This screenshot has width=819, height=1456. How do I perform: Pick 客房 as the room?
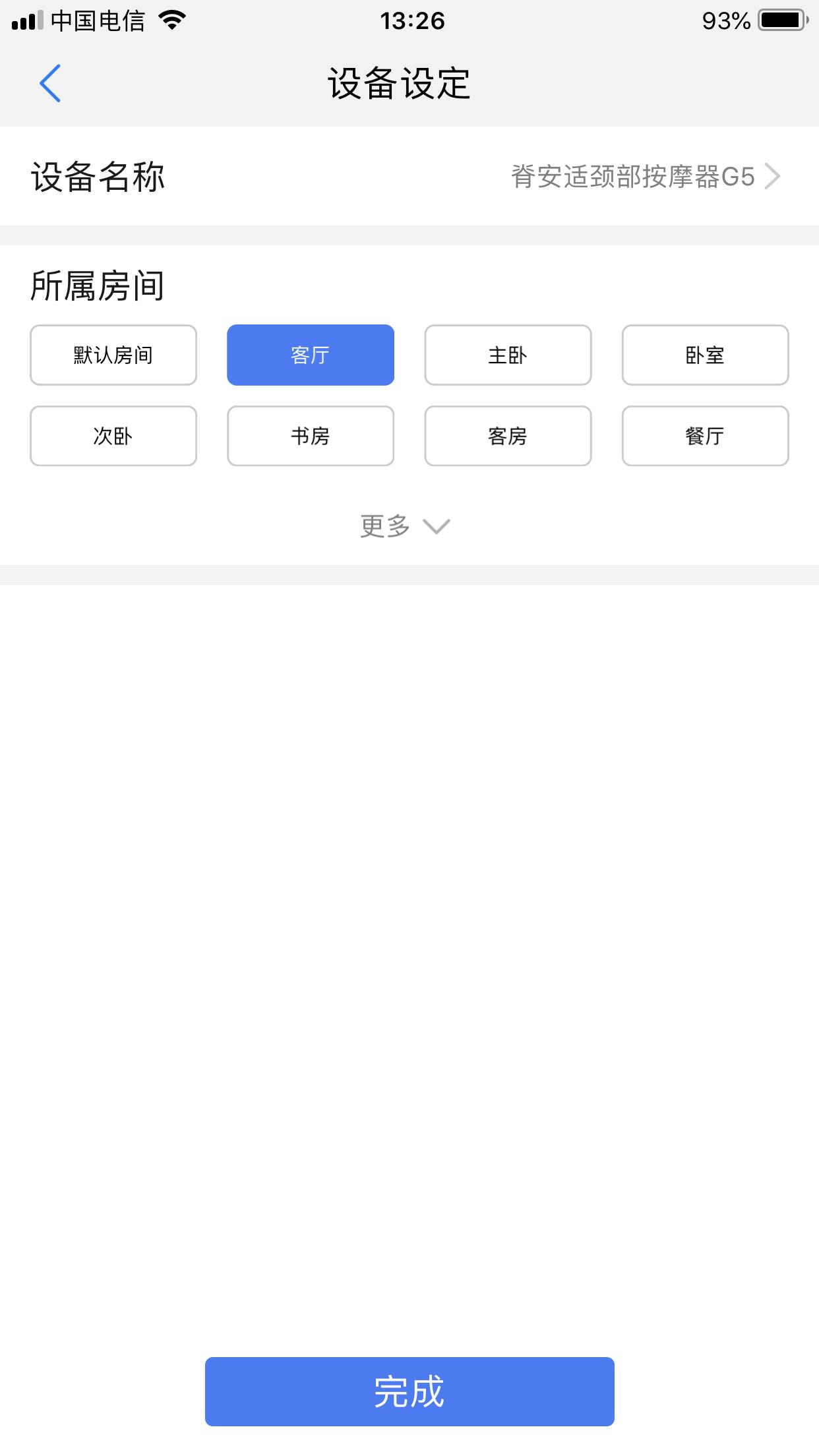pyautogui.click(x=508, y=436)
